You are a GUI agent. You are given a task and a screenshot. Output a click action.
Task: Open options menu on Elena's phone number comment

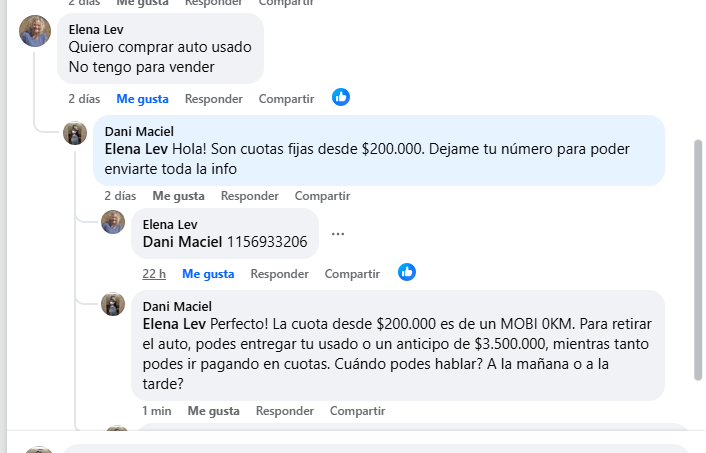point(338,234)
